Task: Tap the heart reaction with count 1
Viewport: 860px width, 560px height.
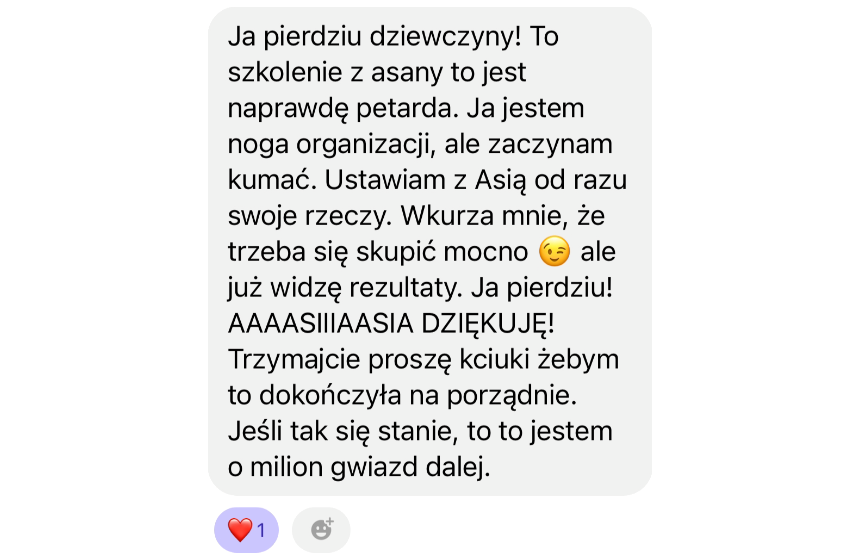Action: [x=246, y=530]
